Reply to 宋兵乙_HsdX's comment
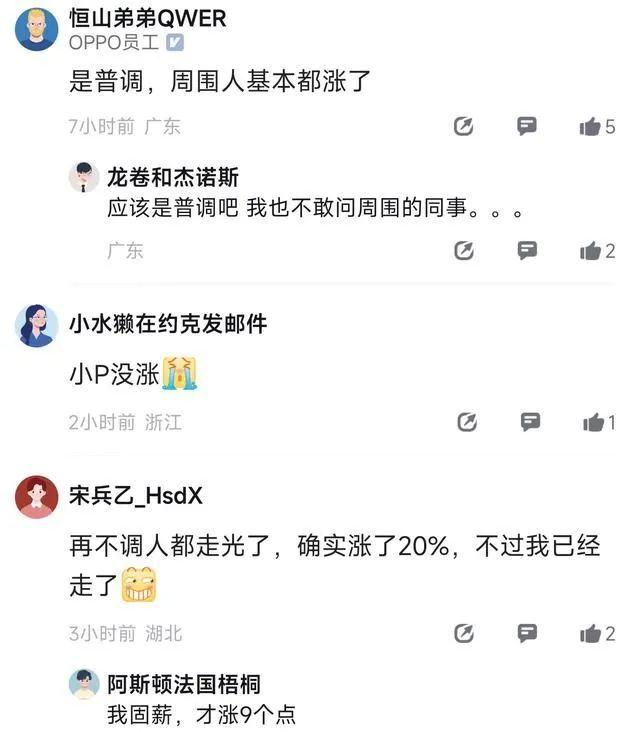This screenshot has height=732, width=640. (x=527, y=633)
